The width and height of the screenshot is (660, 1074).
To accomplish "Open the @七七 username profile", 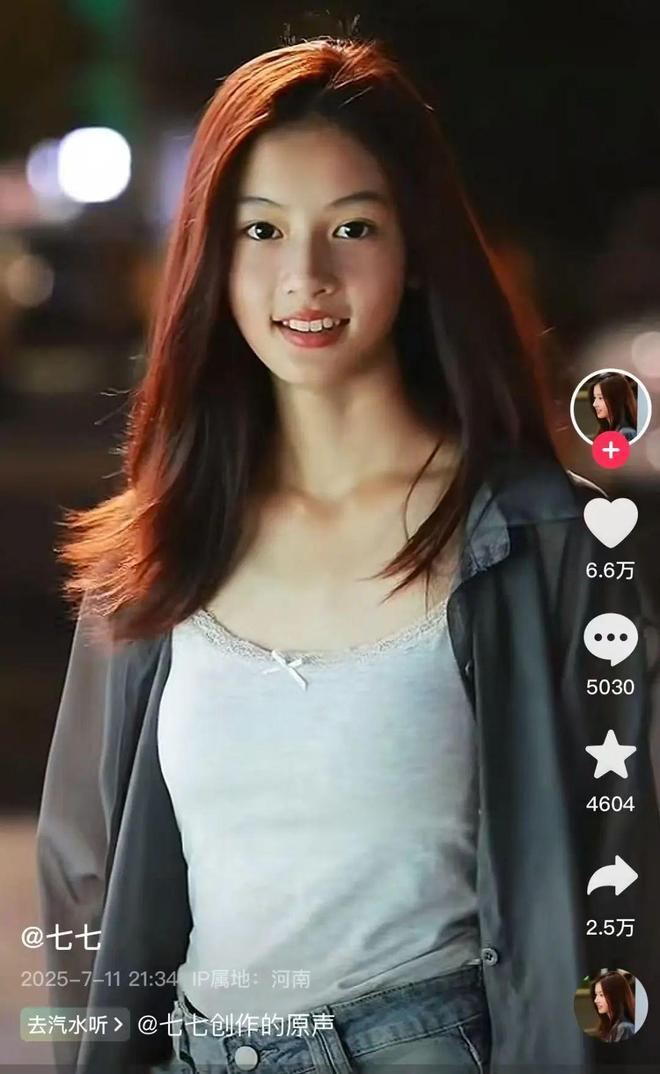I will (x=61, y=937).
